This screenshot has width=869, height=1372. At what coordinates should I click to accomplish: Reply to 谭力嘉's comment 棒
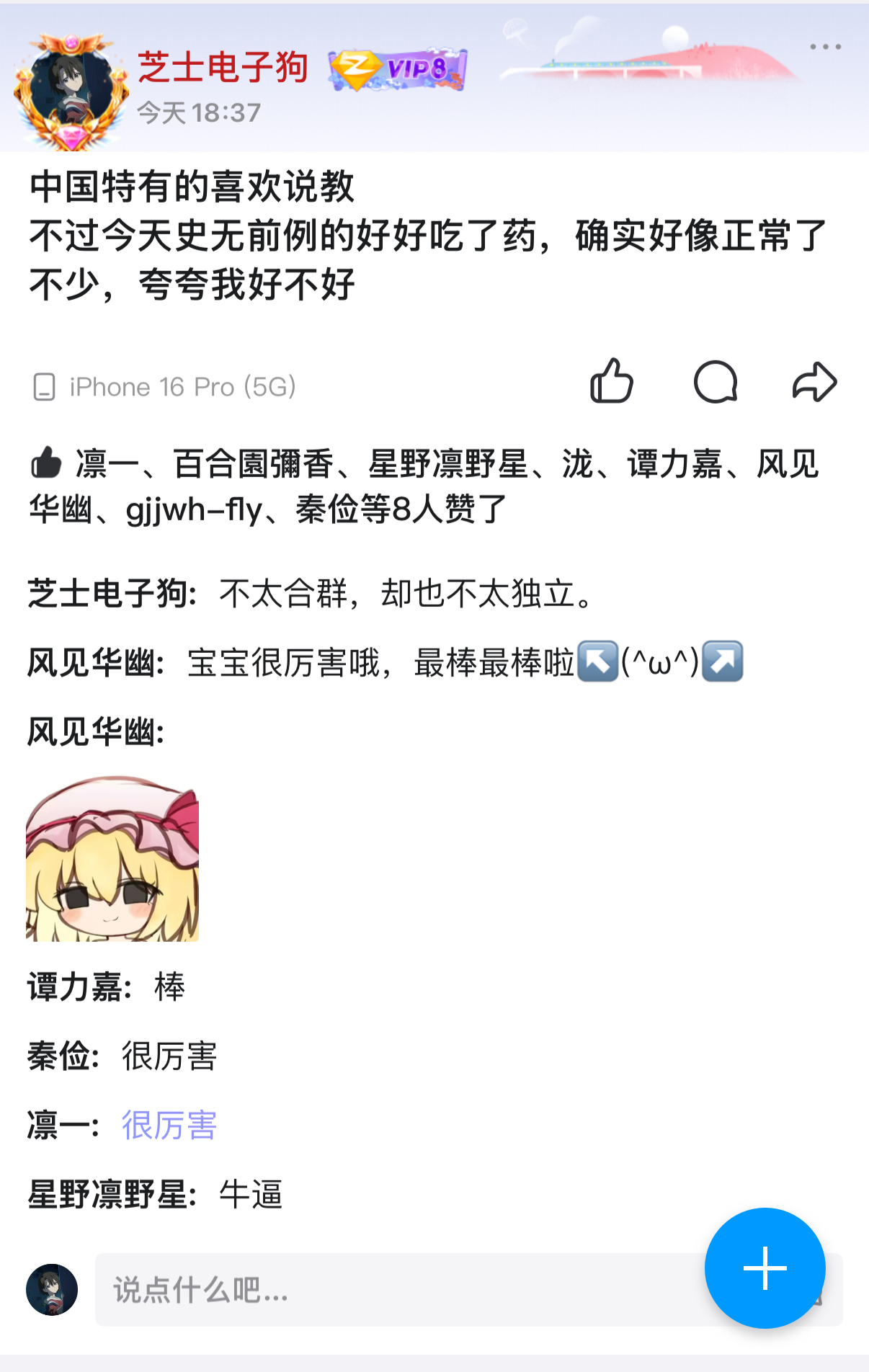tap(170, 987)
